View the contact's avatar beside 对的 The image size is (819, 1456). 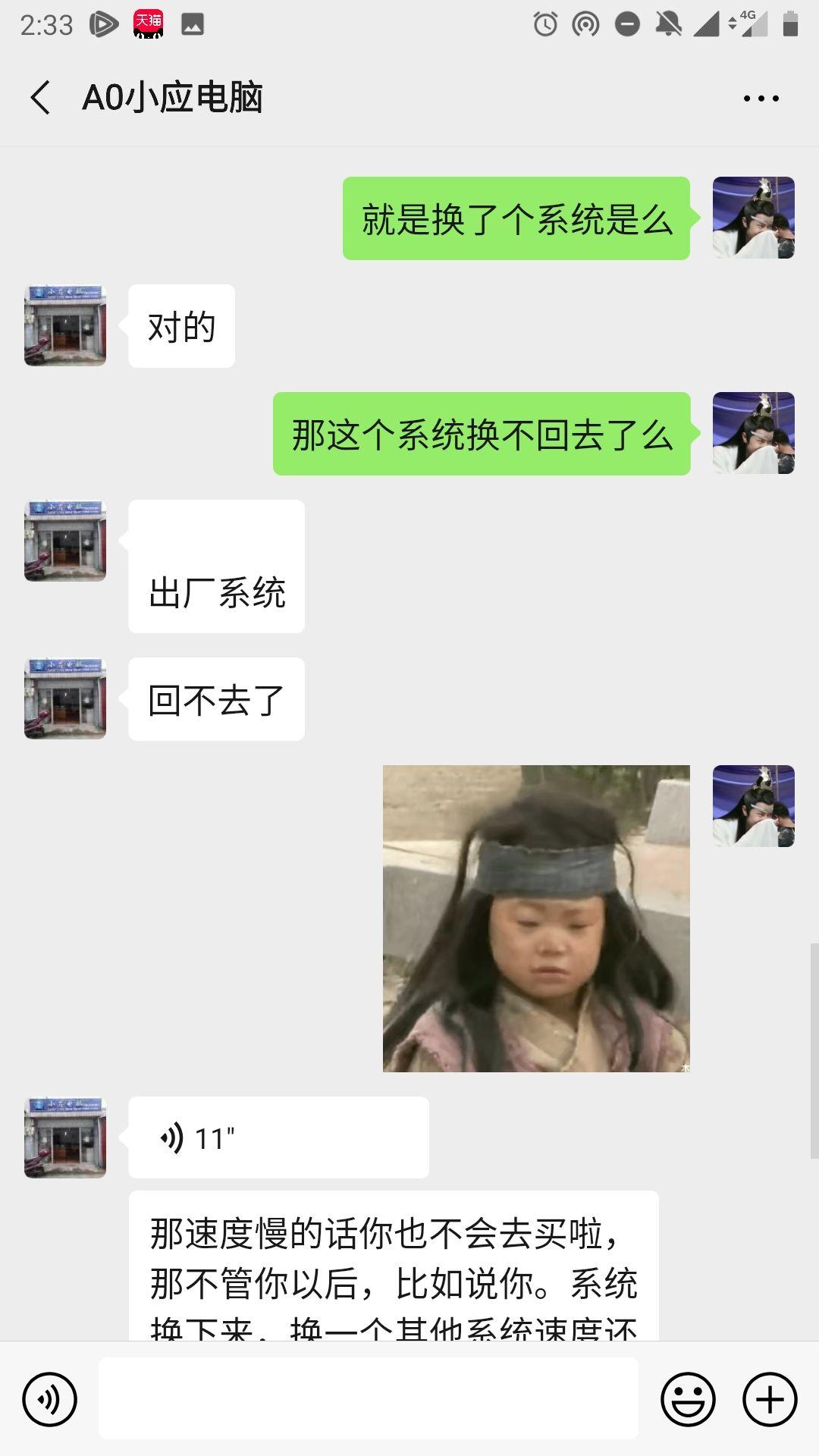pyautogui.click(x=65, y=325)
